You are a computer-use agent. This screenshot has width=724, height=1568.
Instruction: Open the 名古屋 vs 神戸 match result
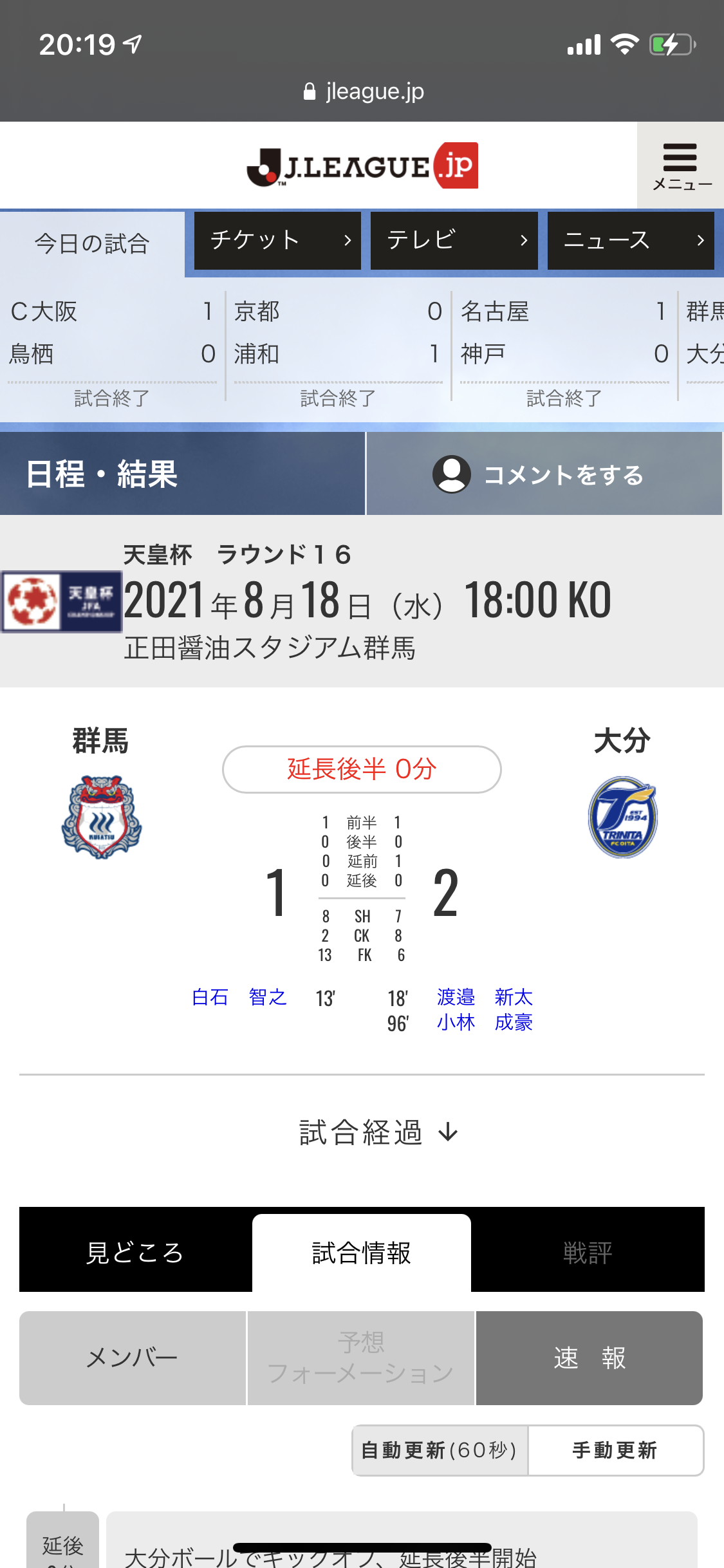(x=564, y=348)
